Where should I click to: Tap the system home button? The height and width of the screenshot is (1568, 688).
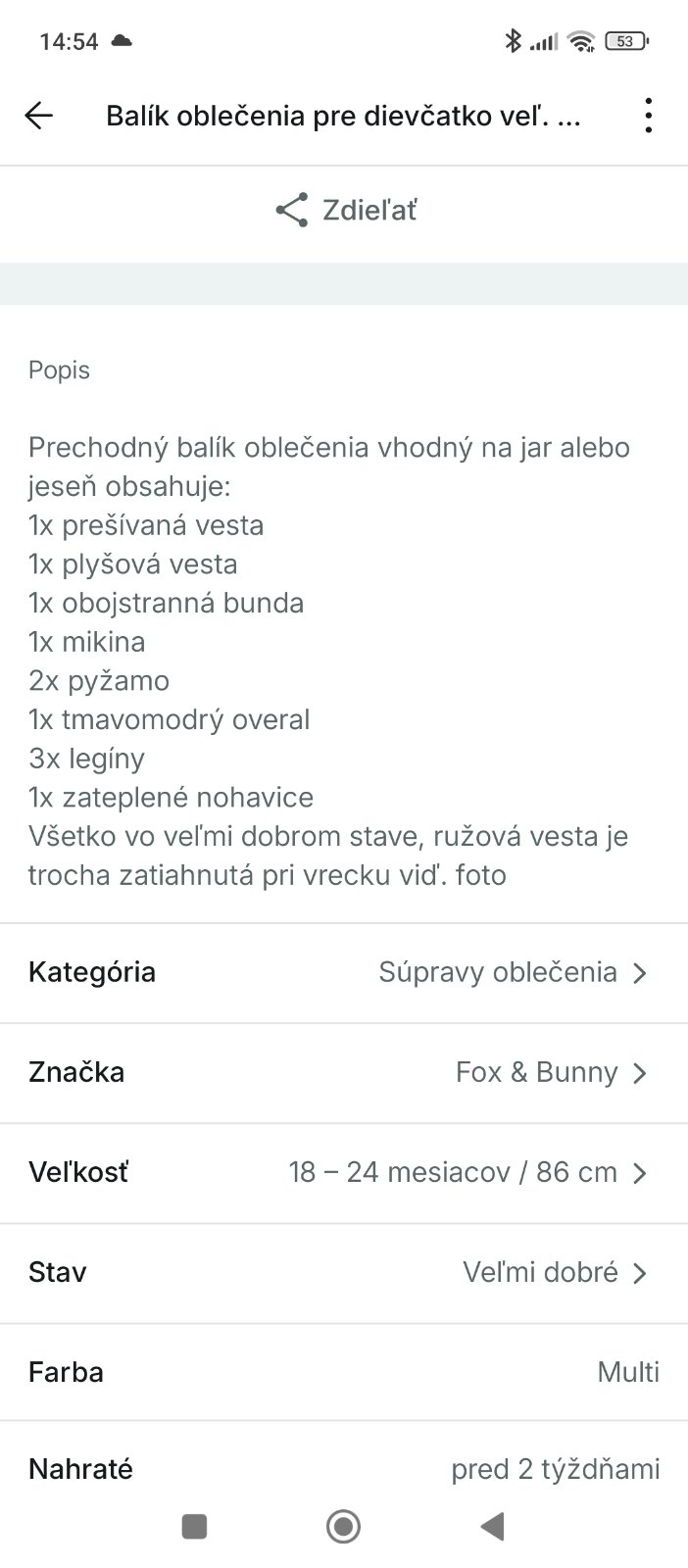[343, 1526]
